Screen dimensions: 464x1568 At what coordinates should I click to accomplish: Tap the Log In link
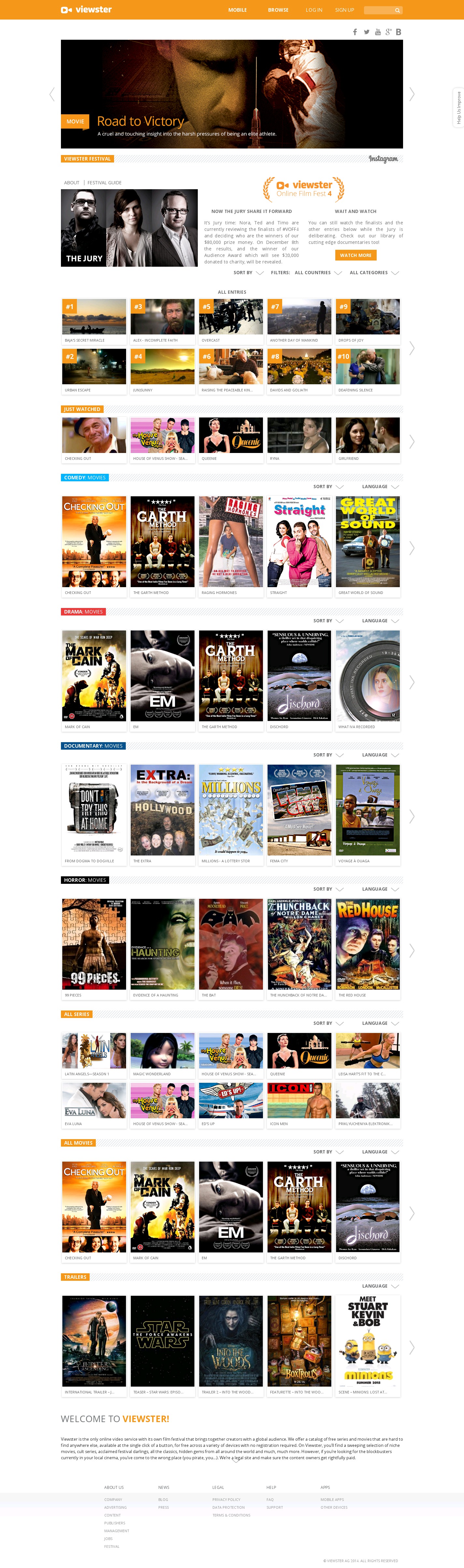[x=313, y=10]
